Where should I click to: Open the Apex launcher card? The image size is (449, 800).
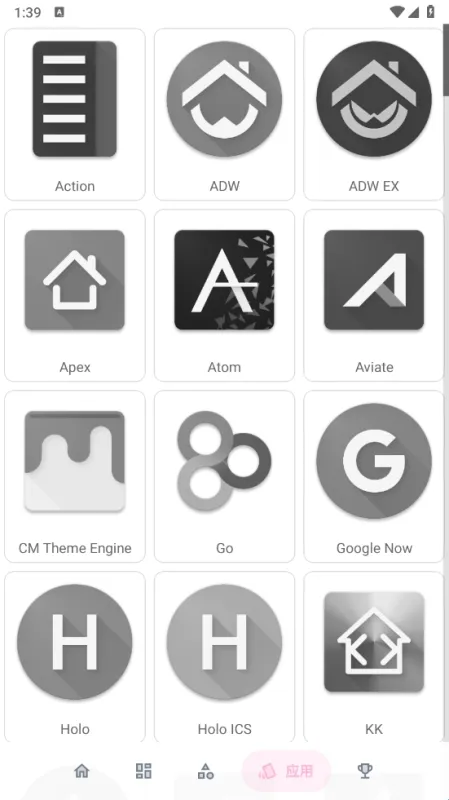coord(75,295)
